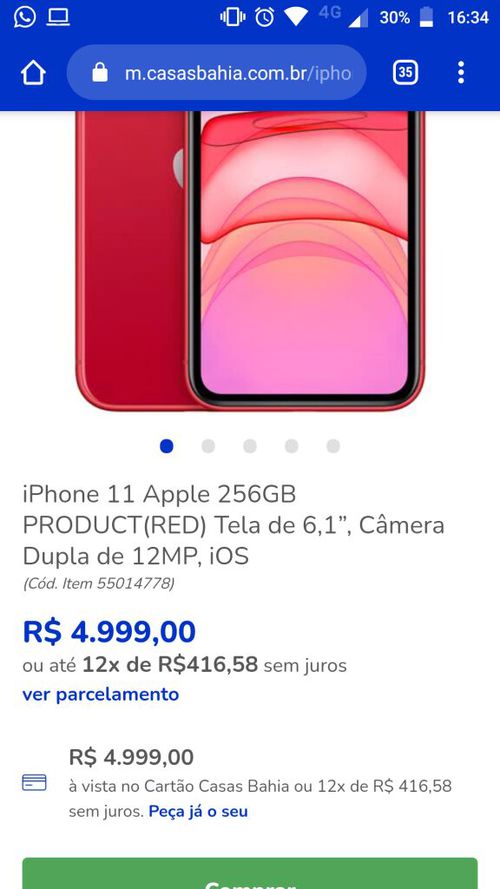The image size is (500, 889).
Task: Open the tab switcher showing 35
Action: point(405,73)
